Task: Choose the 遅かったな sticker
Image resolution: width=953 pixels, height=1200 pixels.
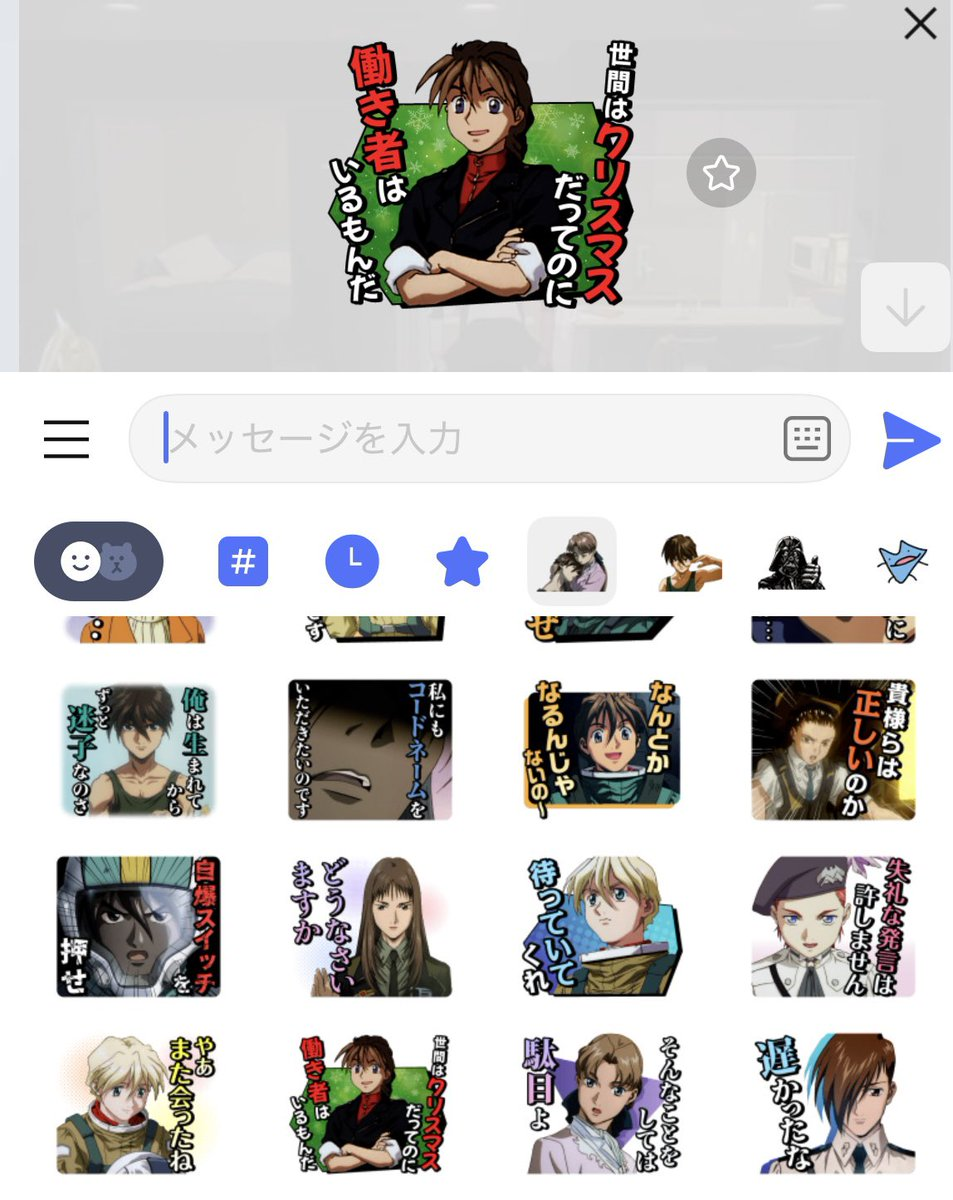Action: click(833, 1102)
